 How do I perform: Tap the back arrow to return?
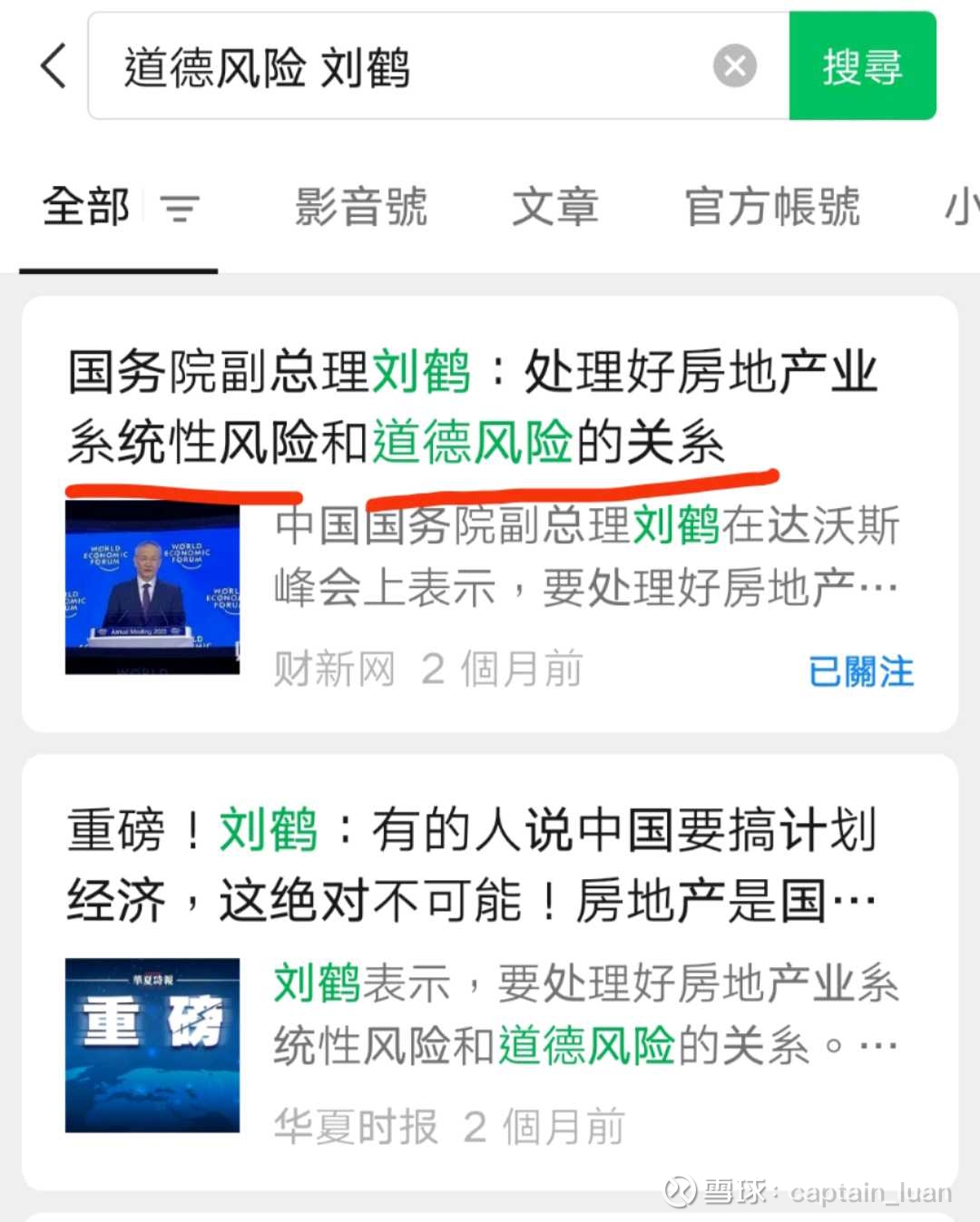click(x=52, y=65)
